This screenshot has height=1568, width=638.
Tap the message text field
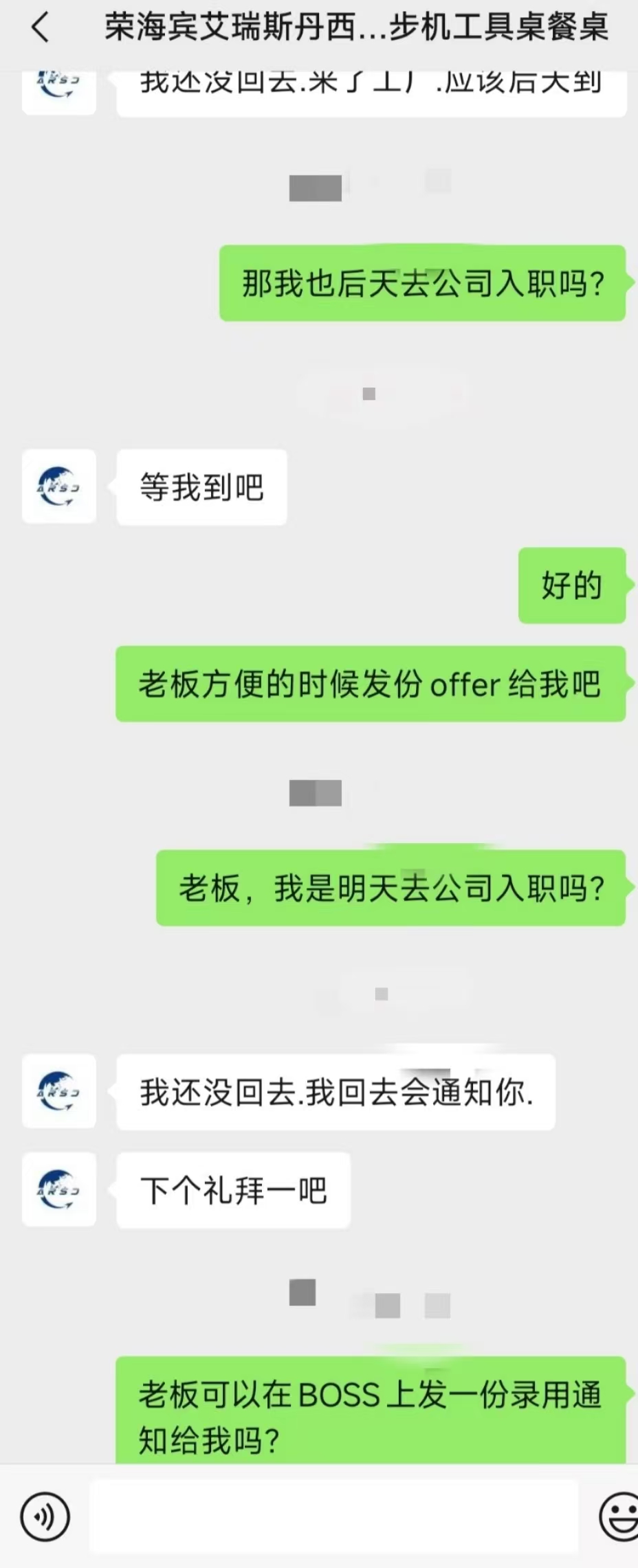point(334,1516)
